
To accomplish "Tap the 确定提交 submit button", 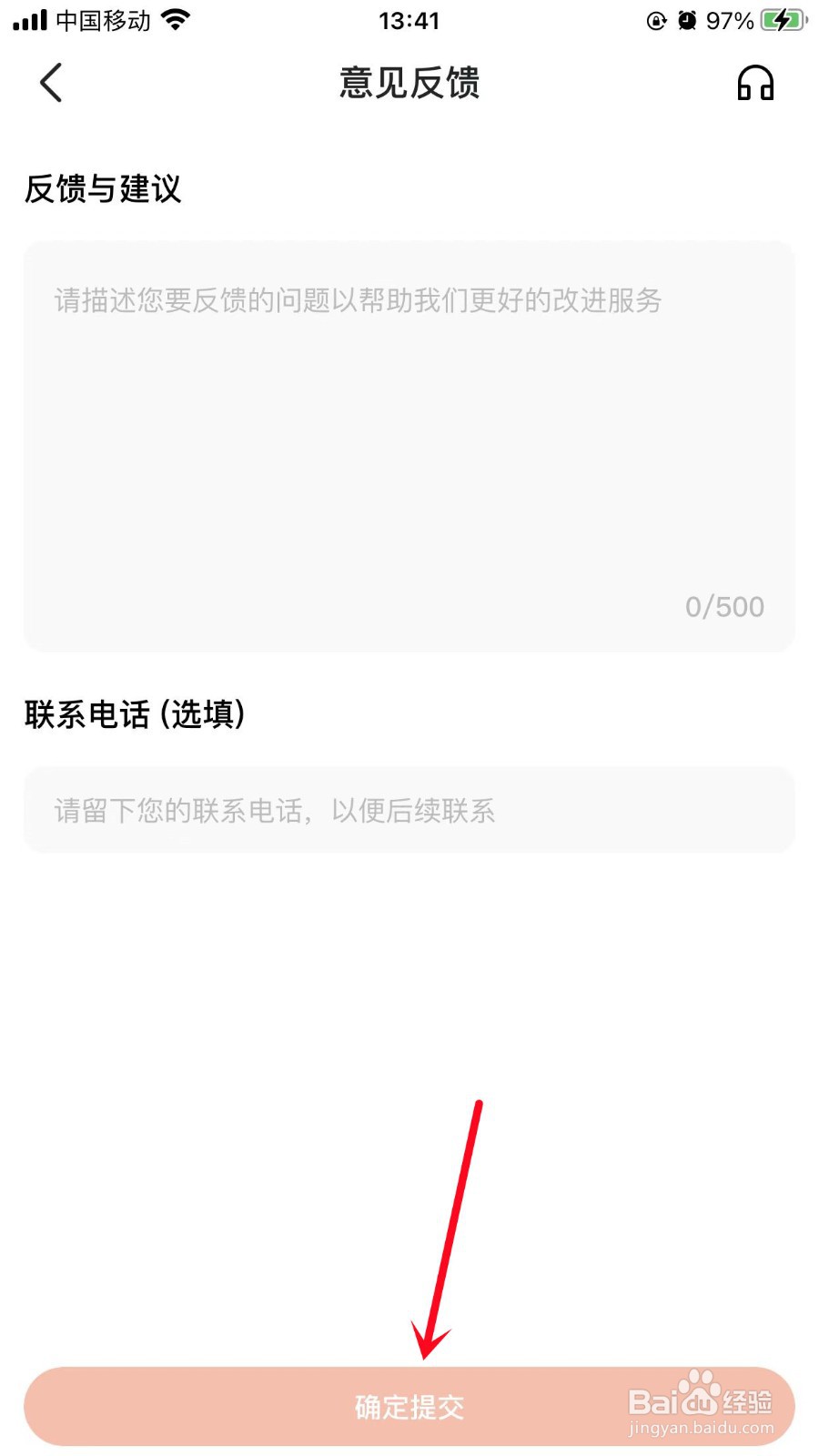I will point(409,1407).
